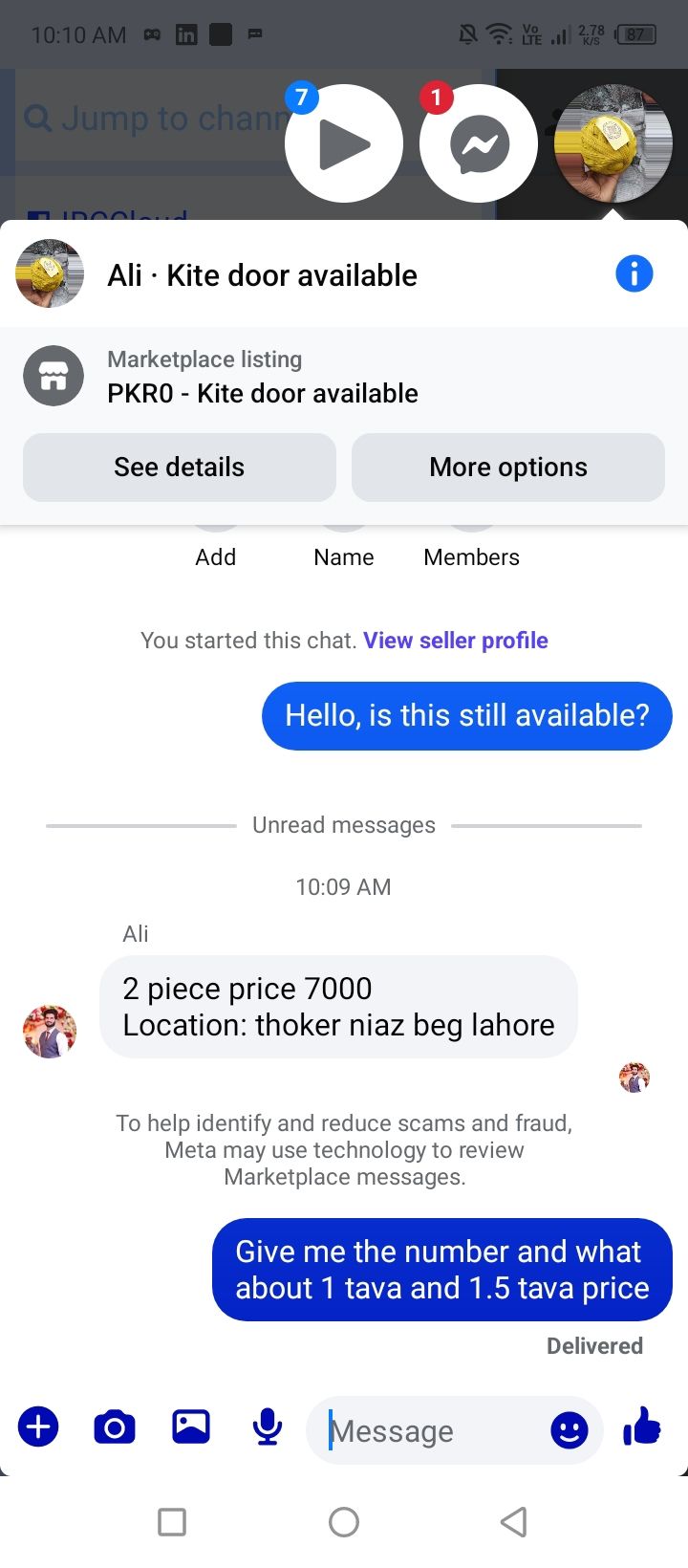Open More options for the listing
The height and width of the screenshot is (1568, 688).
[508, 468]
